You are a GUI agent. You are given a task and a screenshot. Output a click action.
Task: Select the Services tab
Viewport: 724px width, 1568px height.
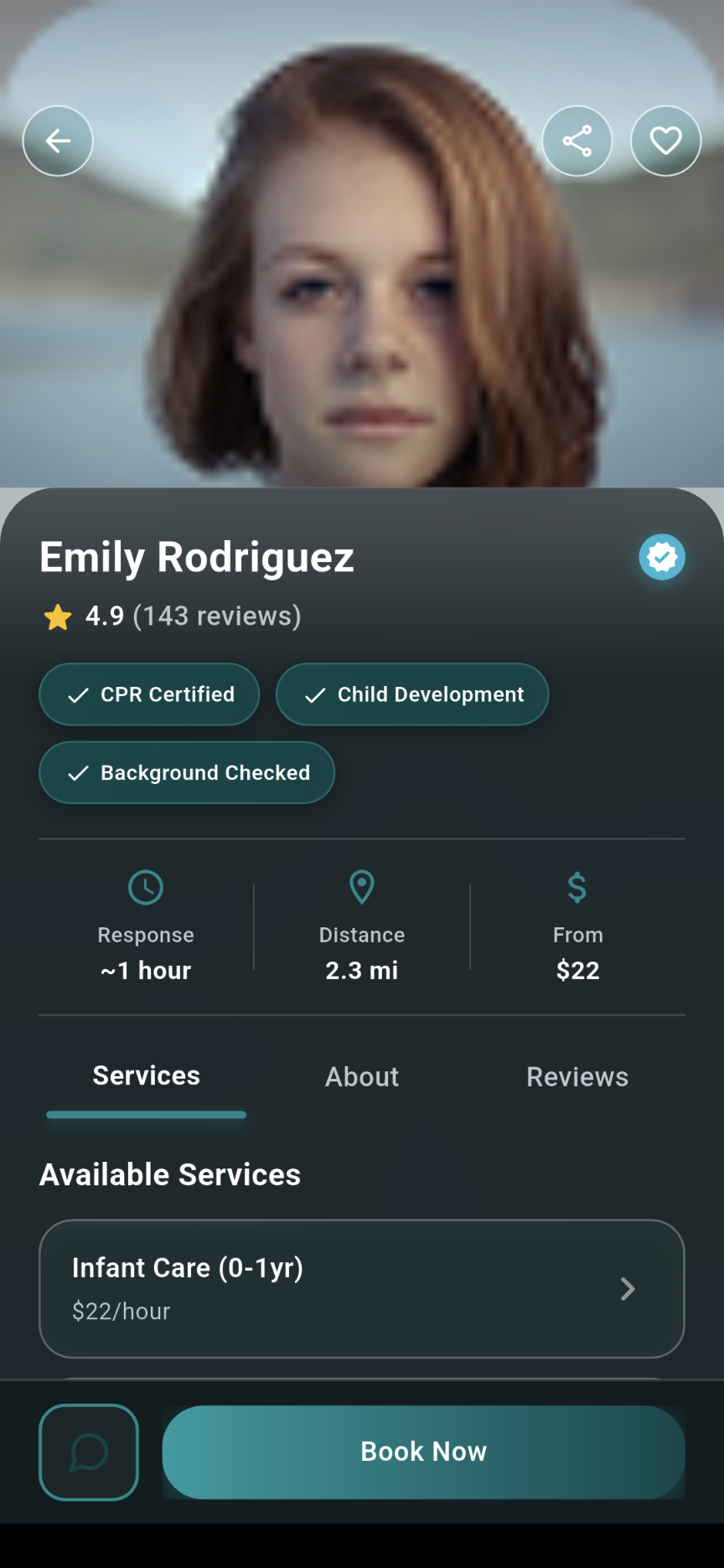click(147, 1076)
